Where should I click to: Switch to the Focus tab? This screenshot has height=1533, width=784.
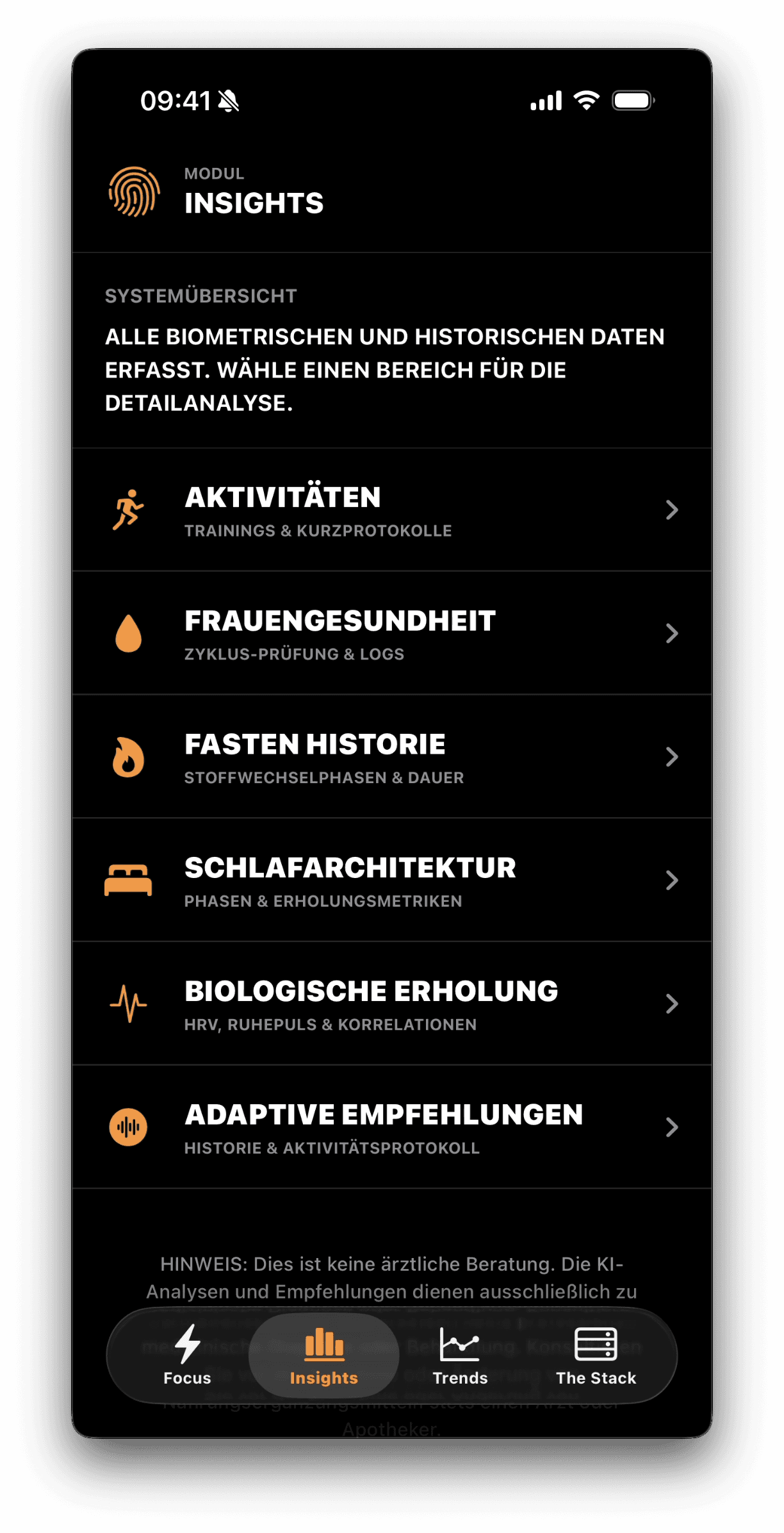pyautogui.click(x=187, y=1355)
